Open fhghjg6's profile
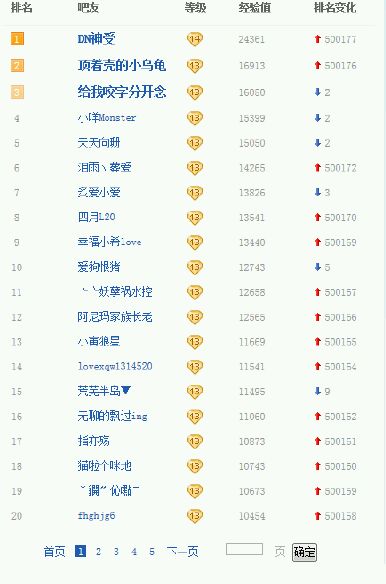The width and height of the screenshot is (386, 584). 96,516
